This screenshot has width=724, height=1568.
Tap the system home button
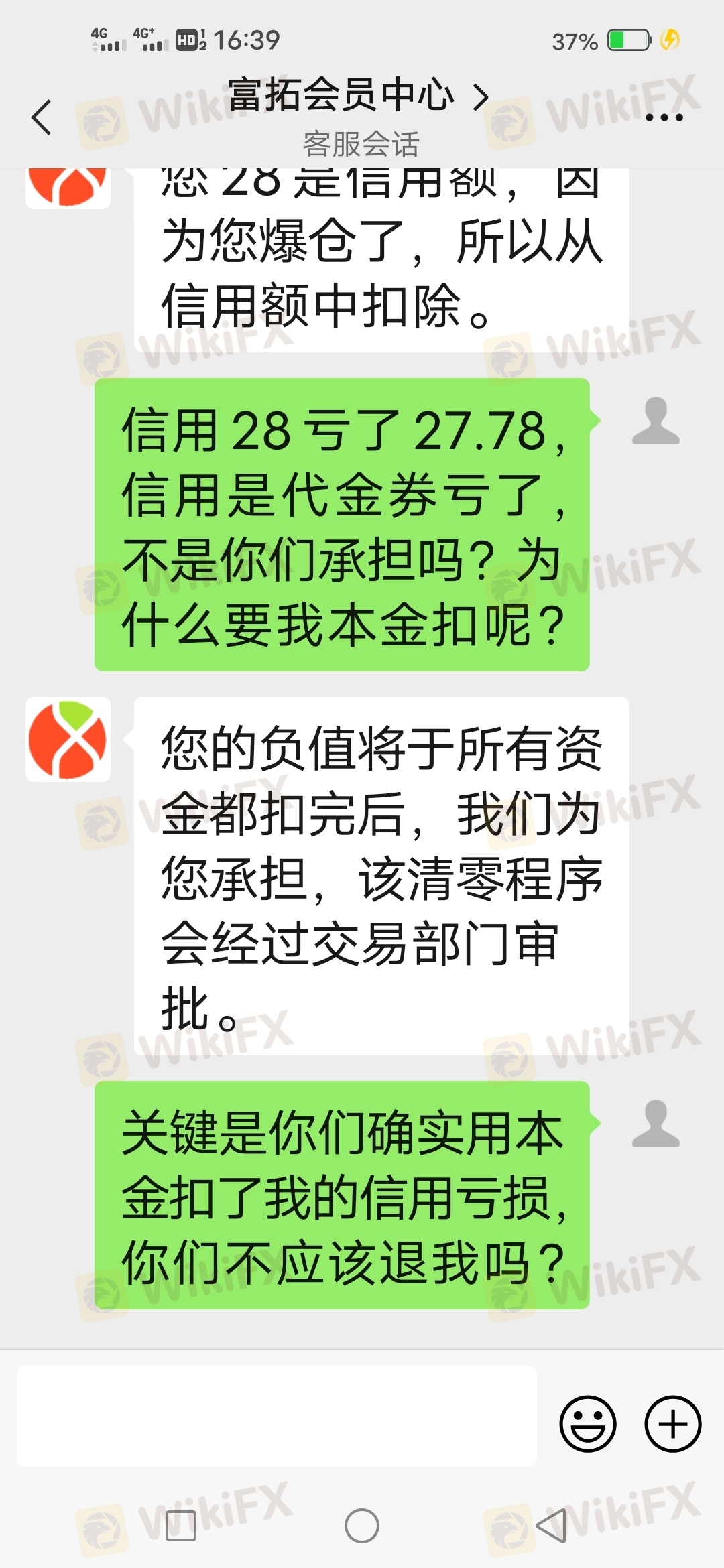361,1526
